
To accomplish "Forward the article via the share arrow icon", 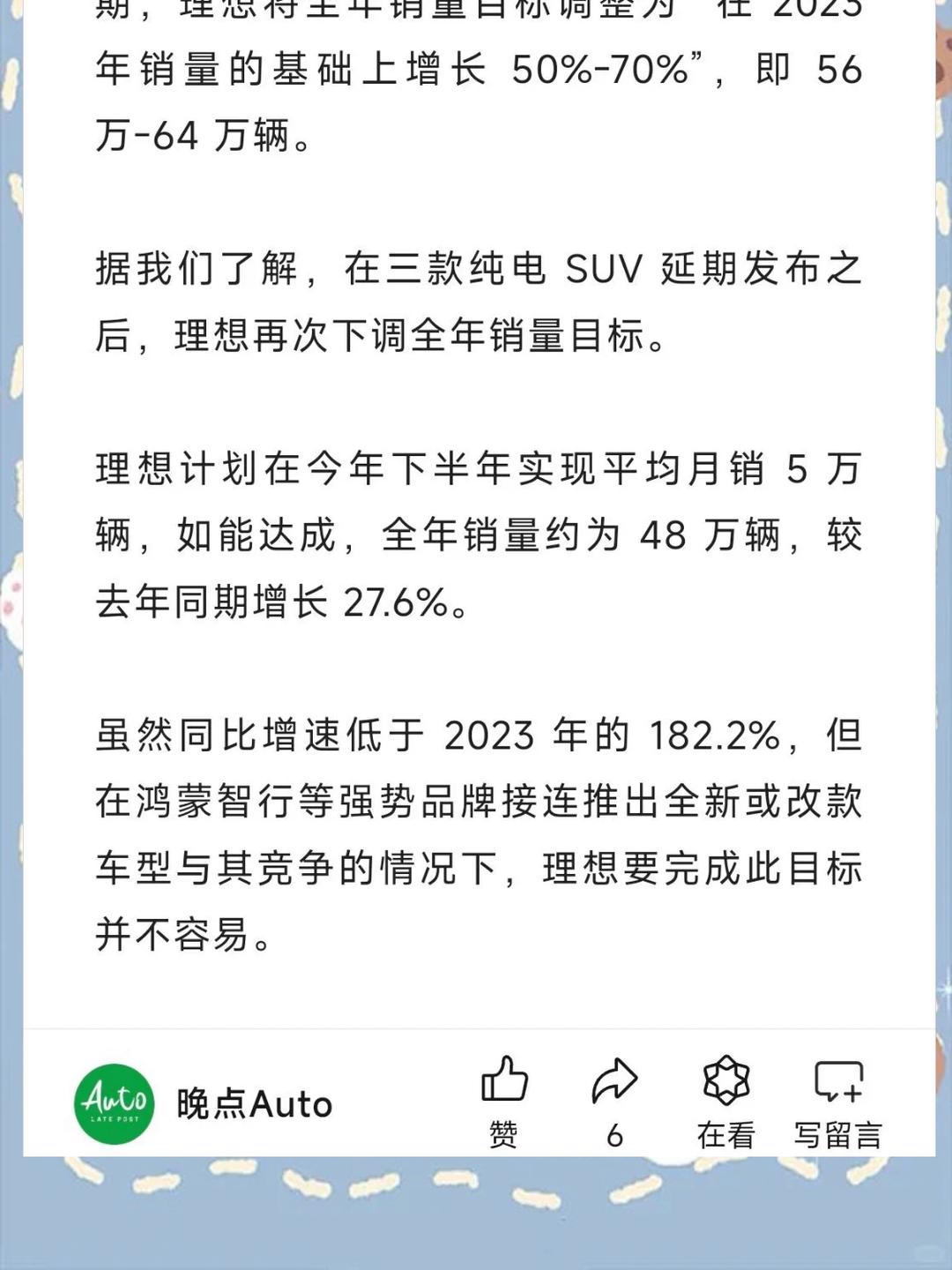I will click(617, 1078).
